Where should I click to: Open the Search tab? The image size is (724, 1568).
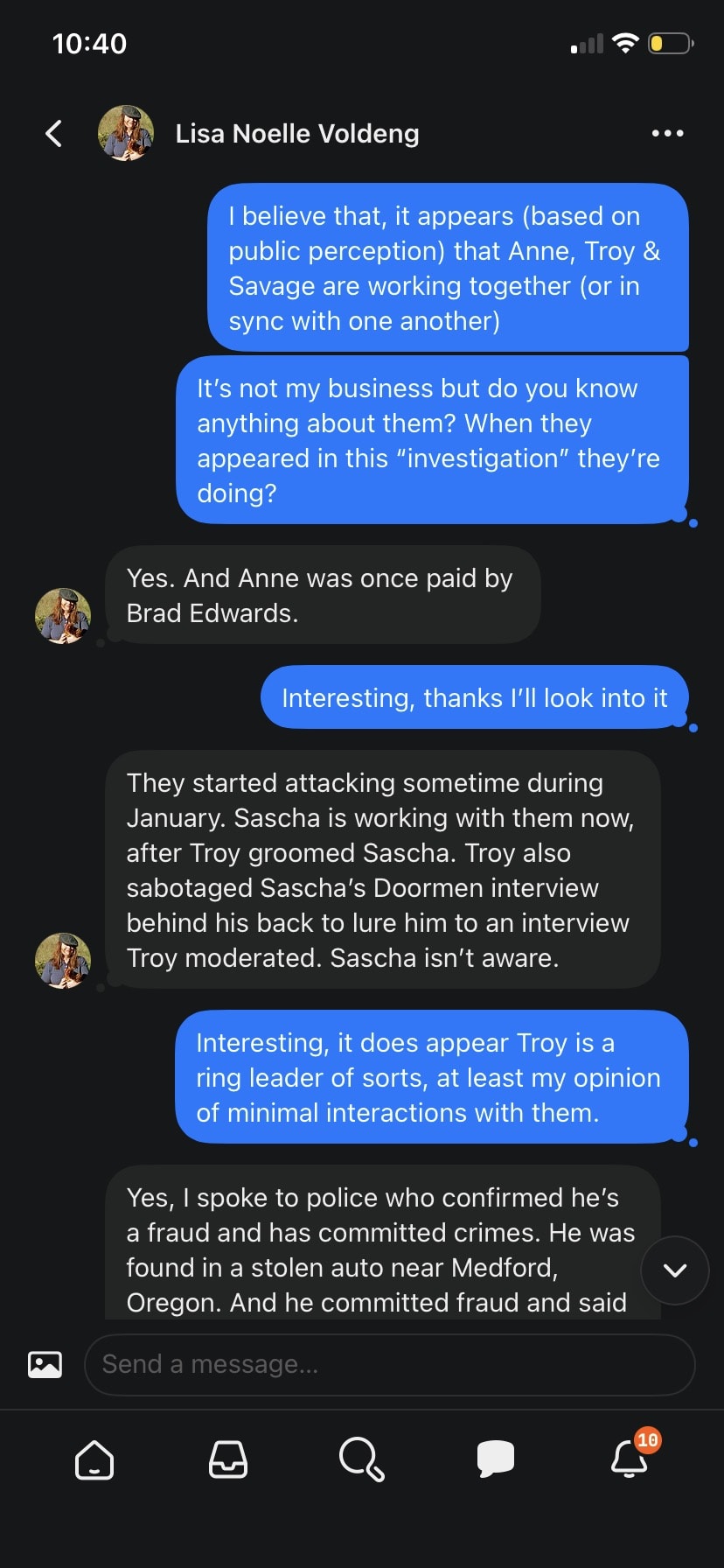pos(361,1459)
